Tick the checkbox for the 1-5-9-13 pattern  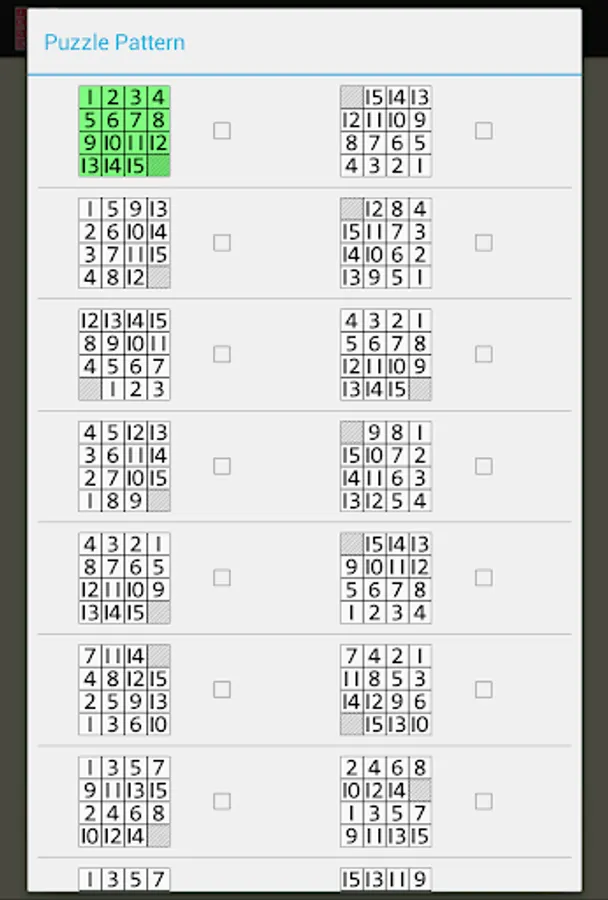[x=222, y=243]
